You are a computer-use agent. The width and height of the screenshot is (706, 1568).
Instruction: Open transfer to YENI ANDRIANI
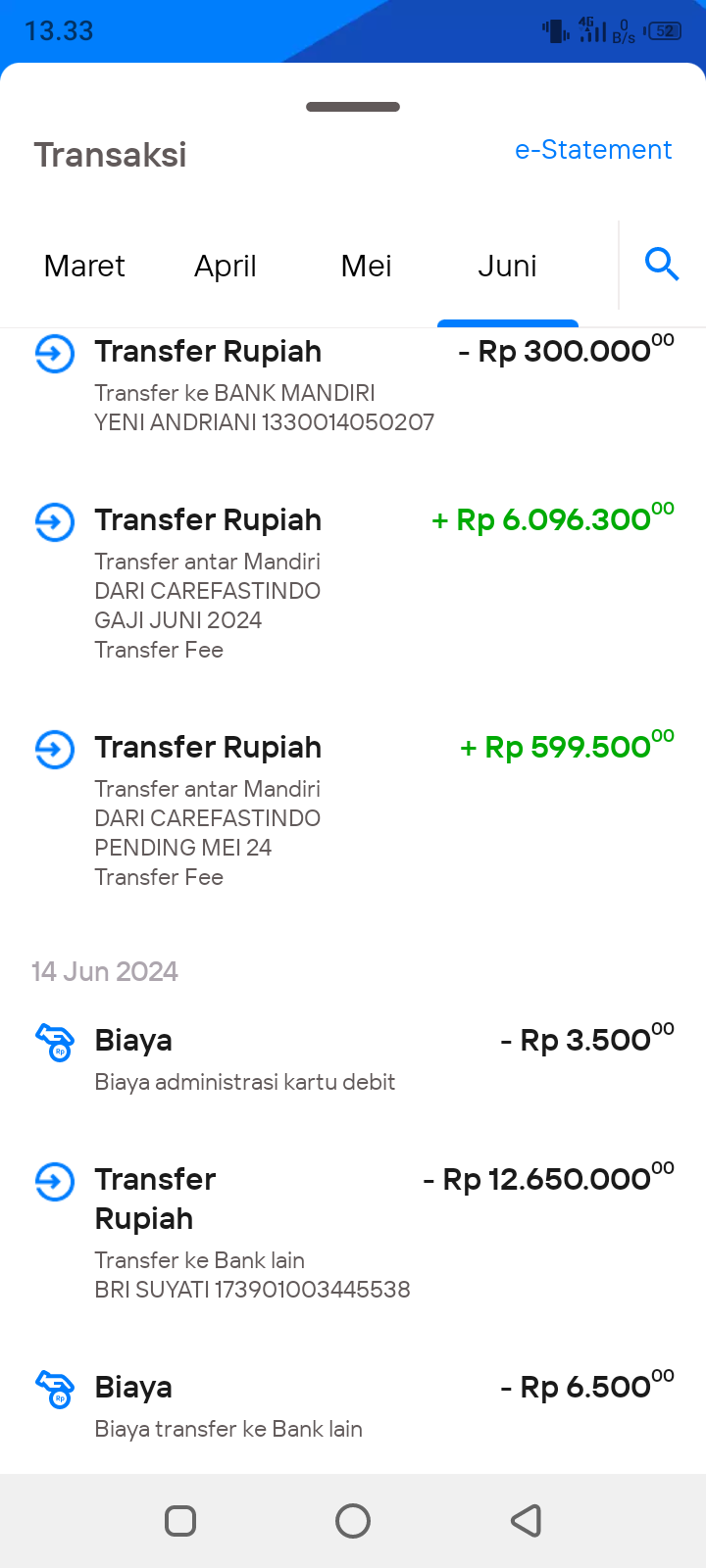point(353,386)
